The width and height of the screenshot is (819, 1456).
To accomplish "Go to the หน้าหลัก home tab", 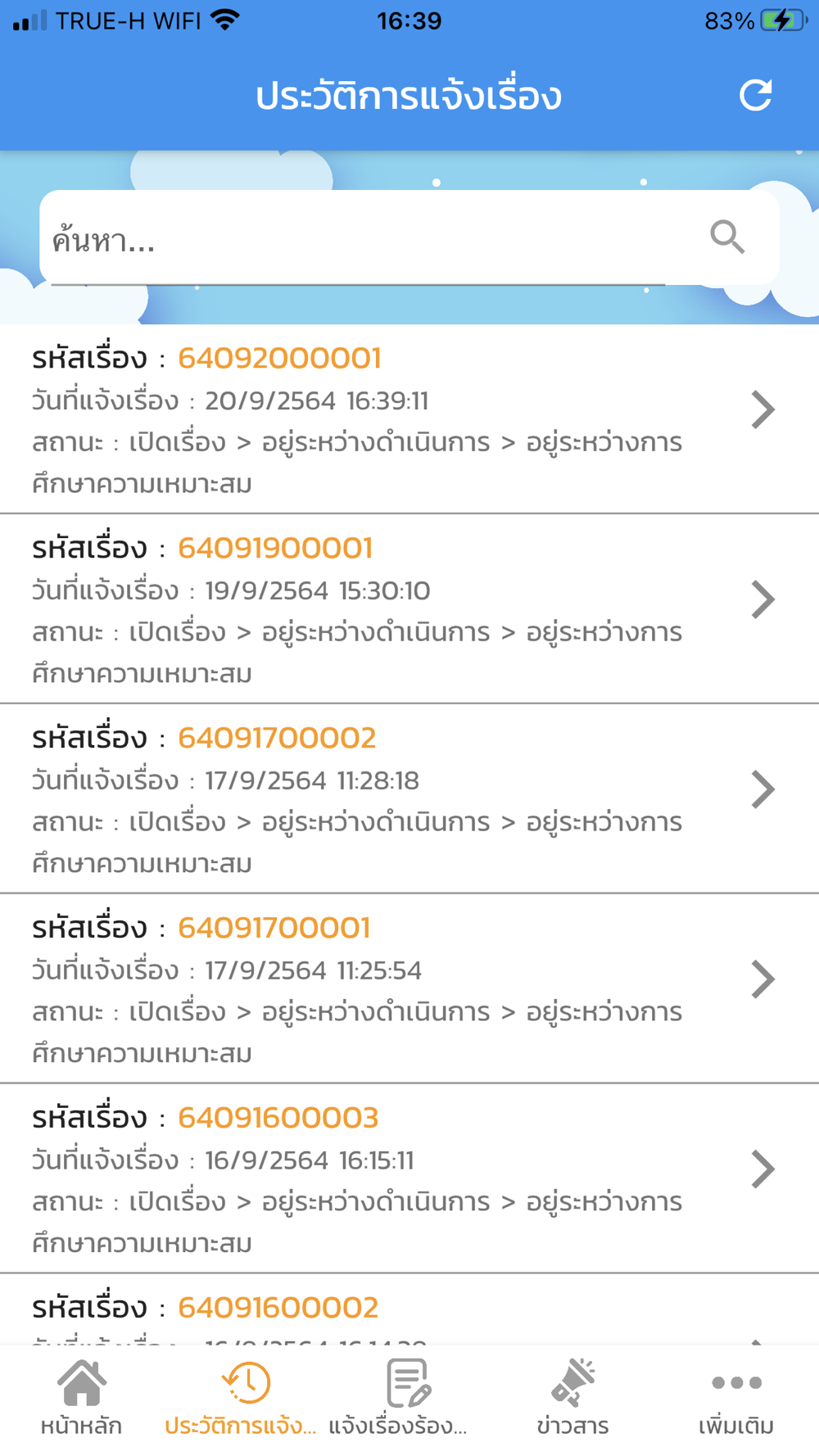I will pos(82,1397).
